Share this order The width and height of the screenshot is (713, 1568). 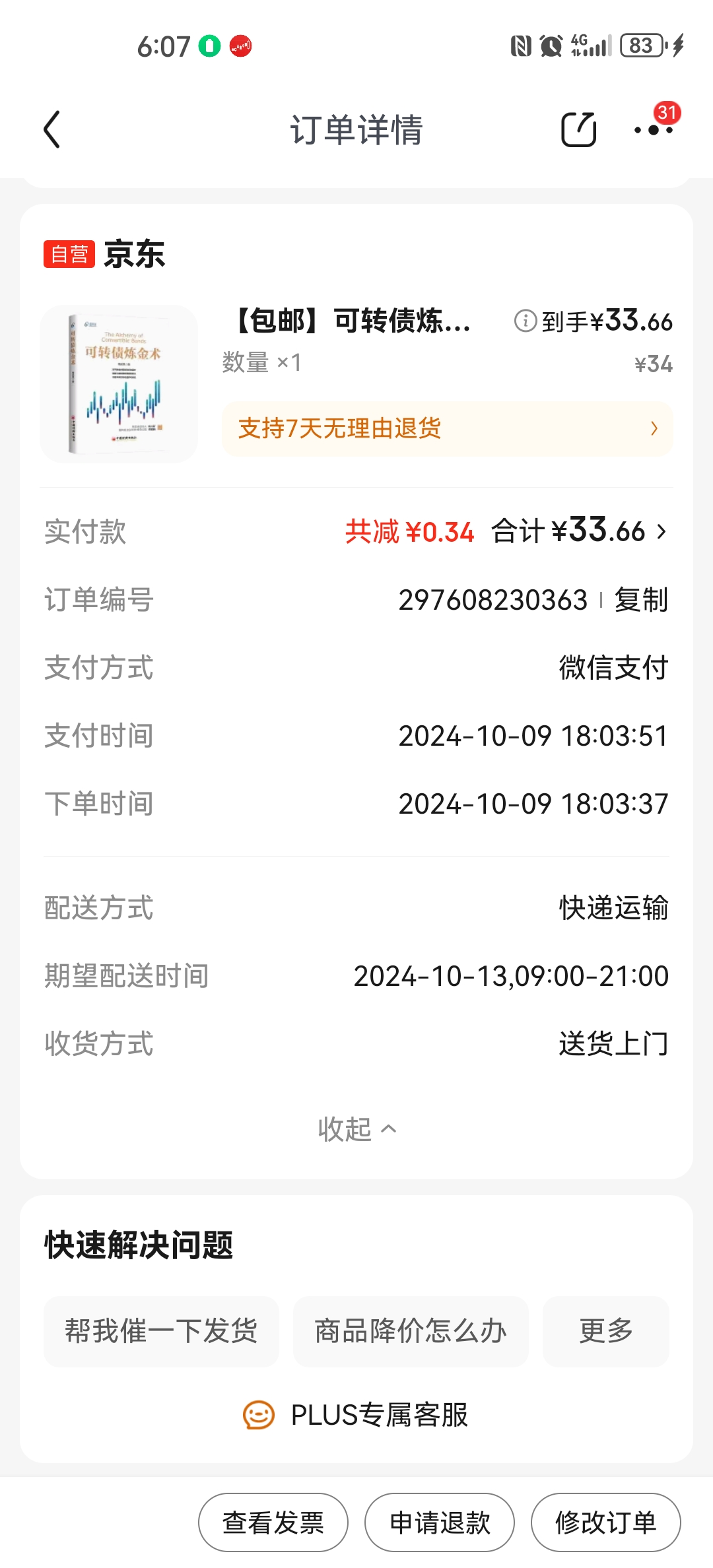578,129
